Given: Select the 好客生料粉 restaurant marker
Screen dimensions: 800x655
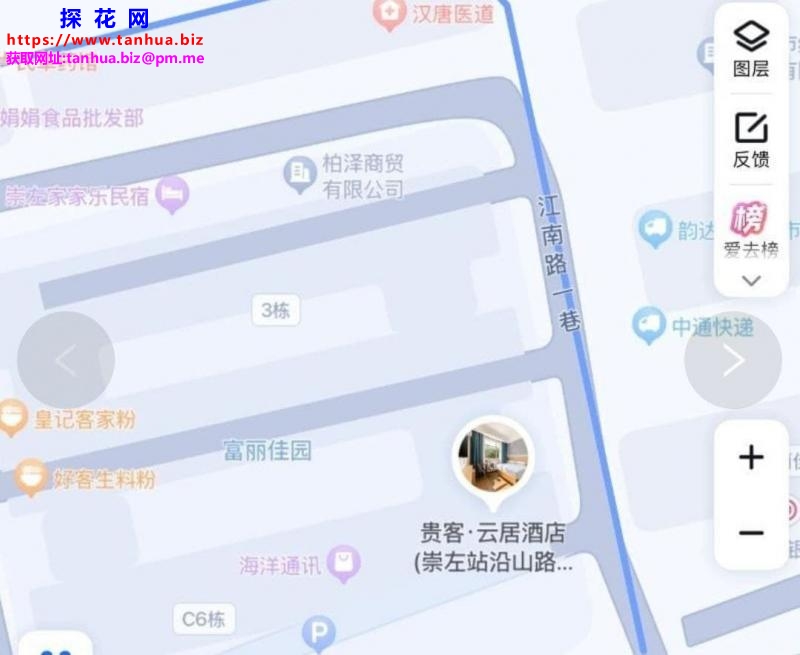Looking at the screenshot, I should (32, 479).
